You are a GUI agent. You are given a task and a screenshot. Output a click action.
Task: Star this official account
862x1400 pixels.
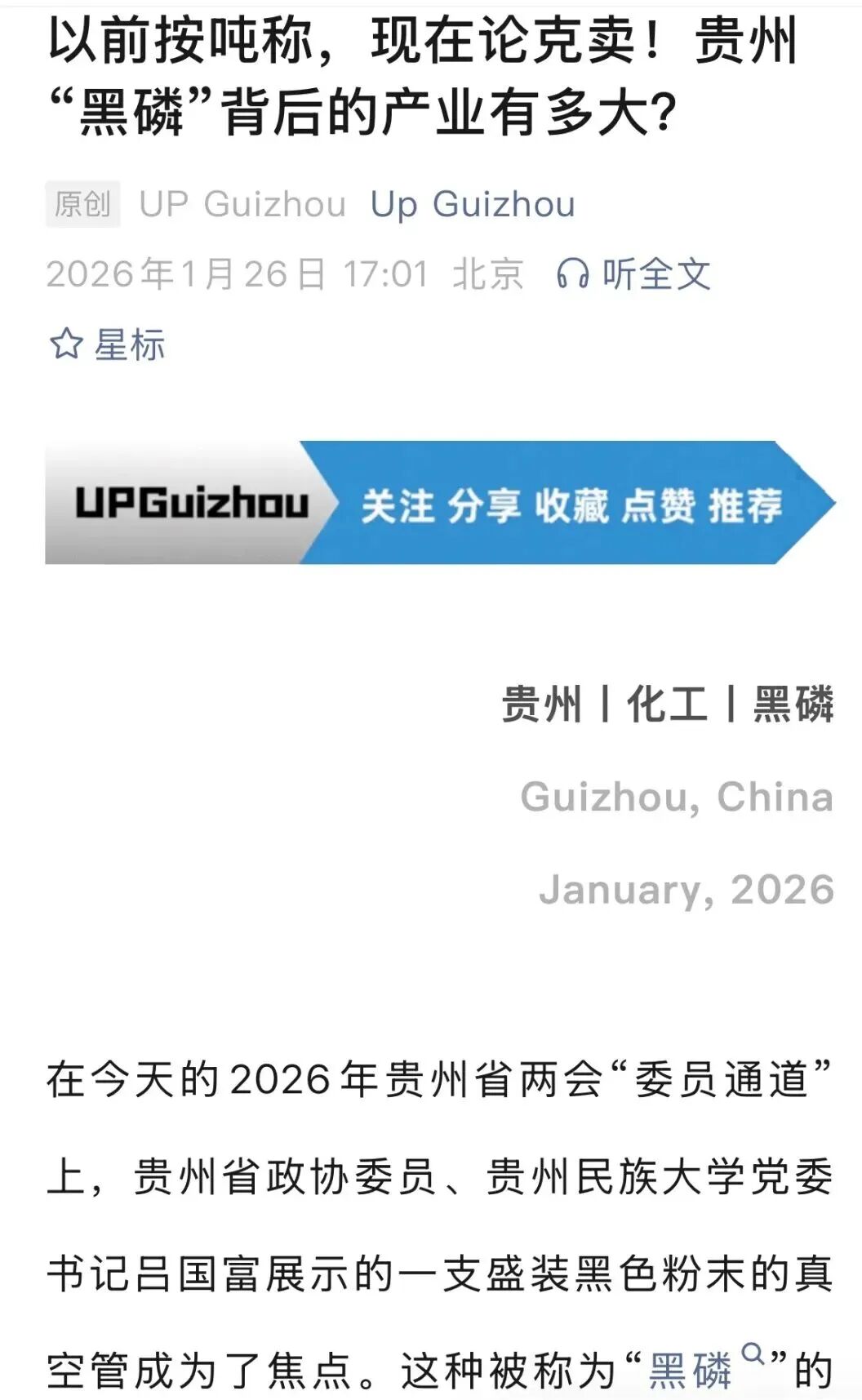107,344
